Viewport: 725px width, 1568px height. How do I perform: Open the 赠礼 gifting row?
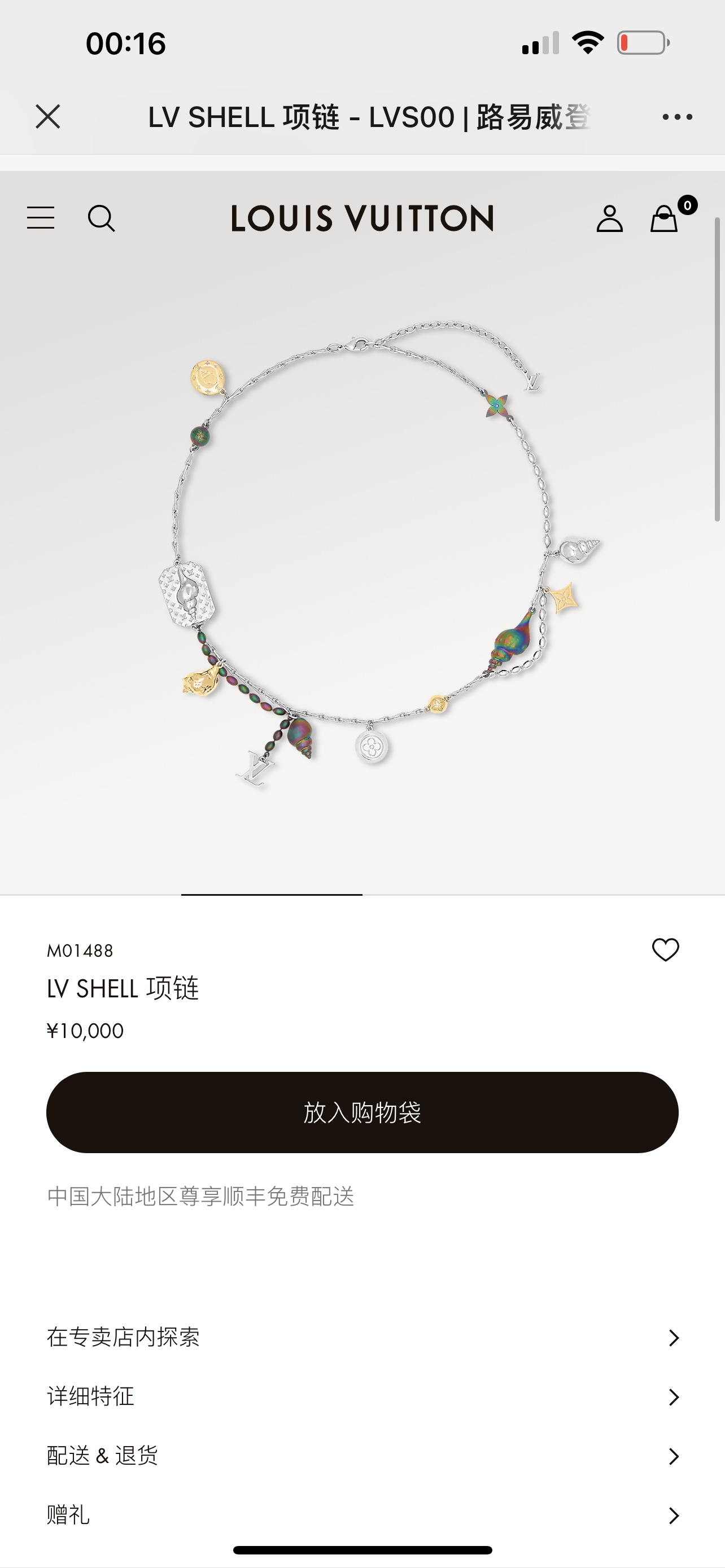pos(362,1514)
